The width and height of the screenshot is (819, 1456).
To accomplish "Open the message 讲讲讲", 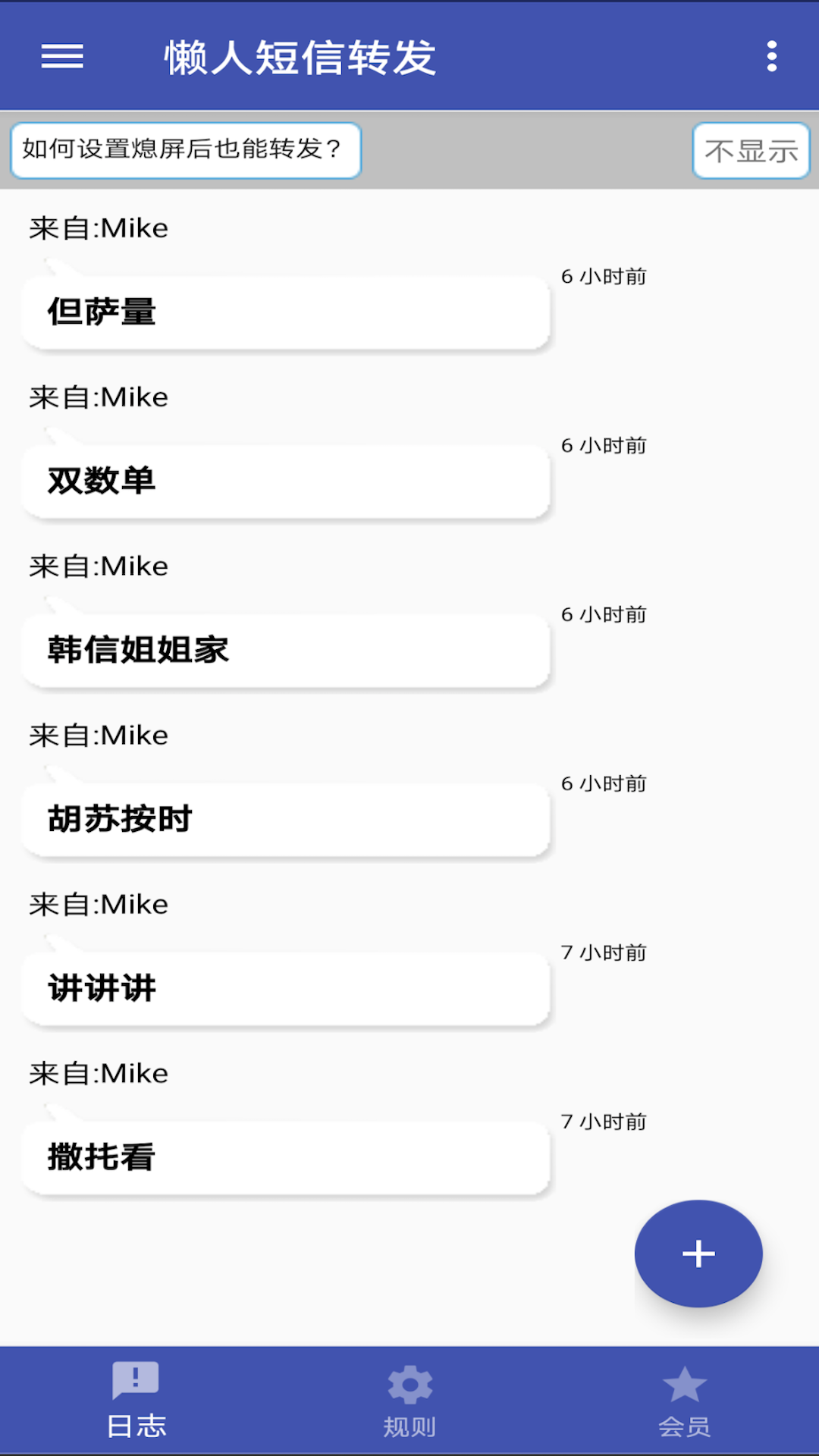I will click(286, 989).
